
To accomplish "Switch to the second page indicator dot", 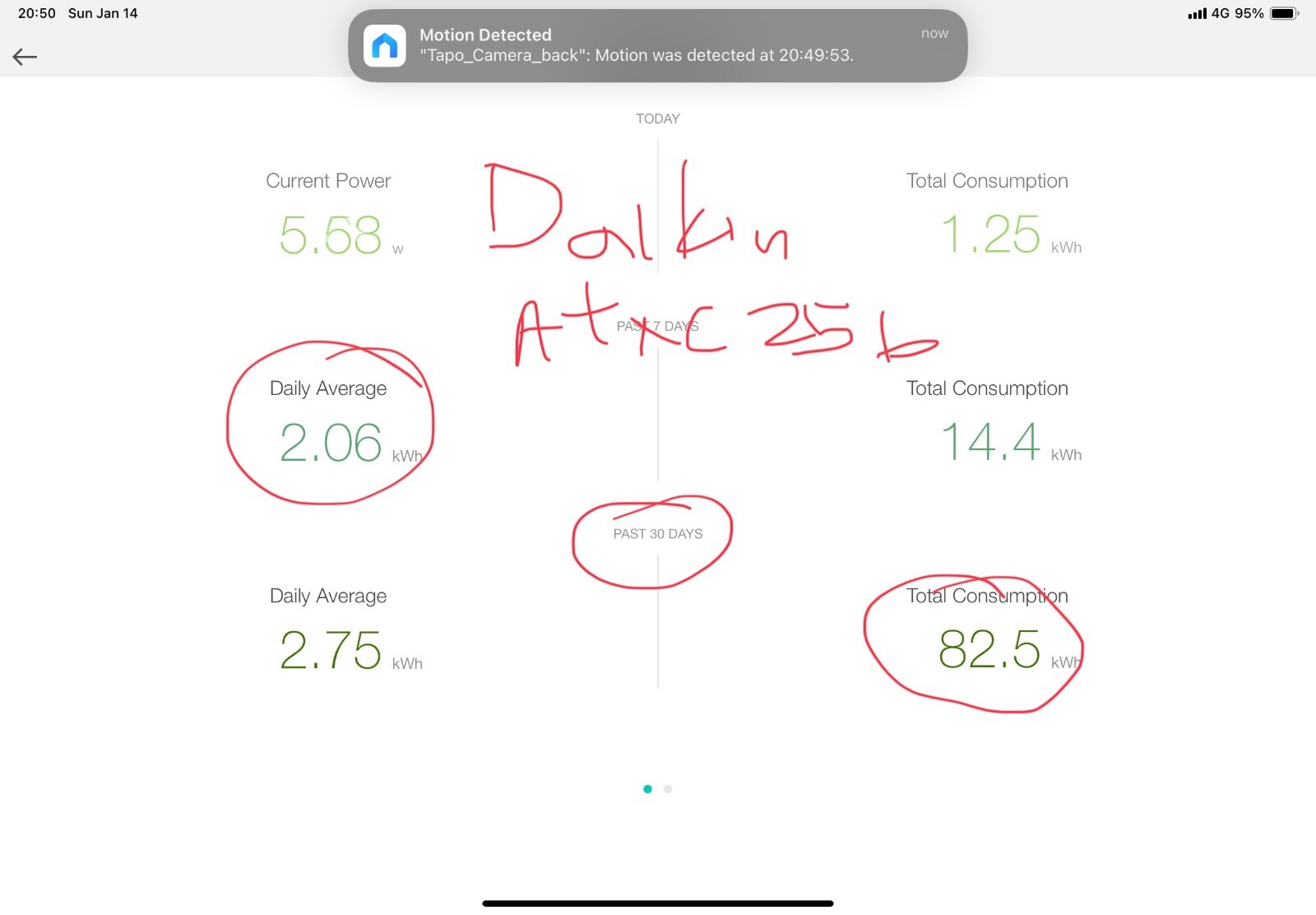I will [668, 789].
